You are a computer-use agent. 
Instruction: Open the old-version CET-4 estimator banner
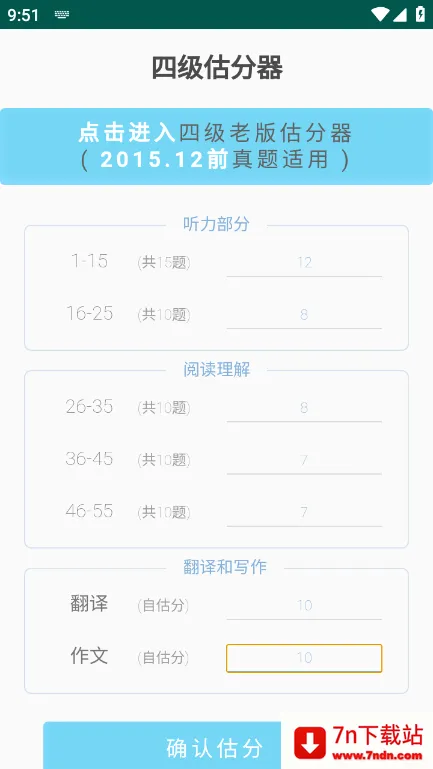(x=216, y=146)
